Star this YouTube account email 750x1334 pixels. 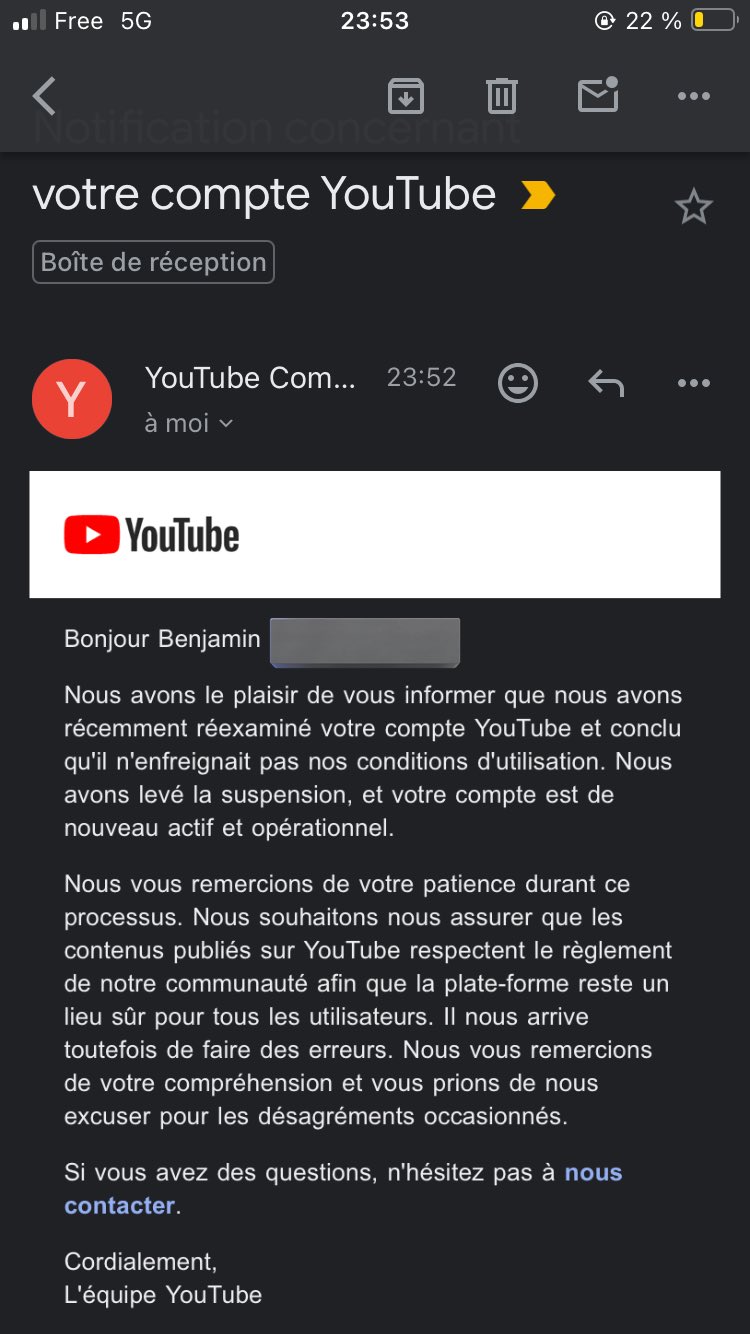click(x=693, y=207)
